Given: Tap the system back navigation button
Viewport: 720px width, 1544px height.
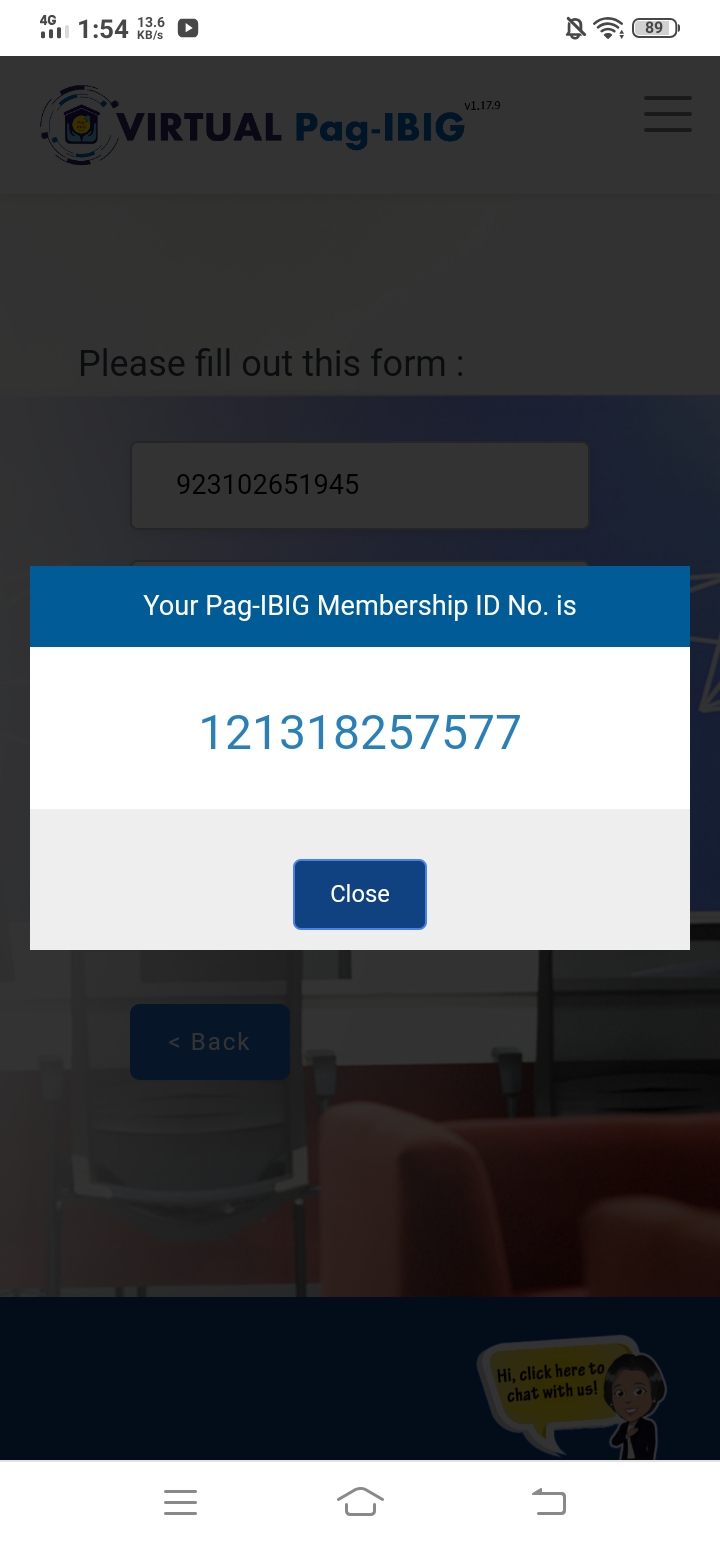Looking at the screenshot, I should coord(548,1502).
